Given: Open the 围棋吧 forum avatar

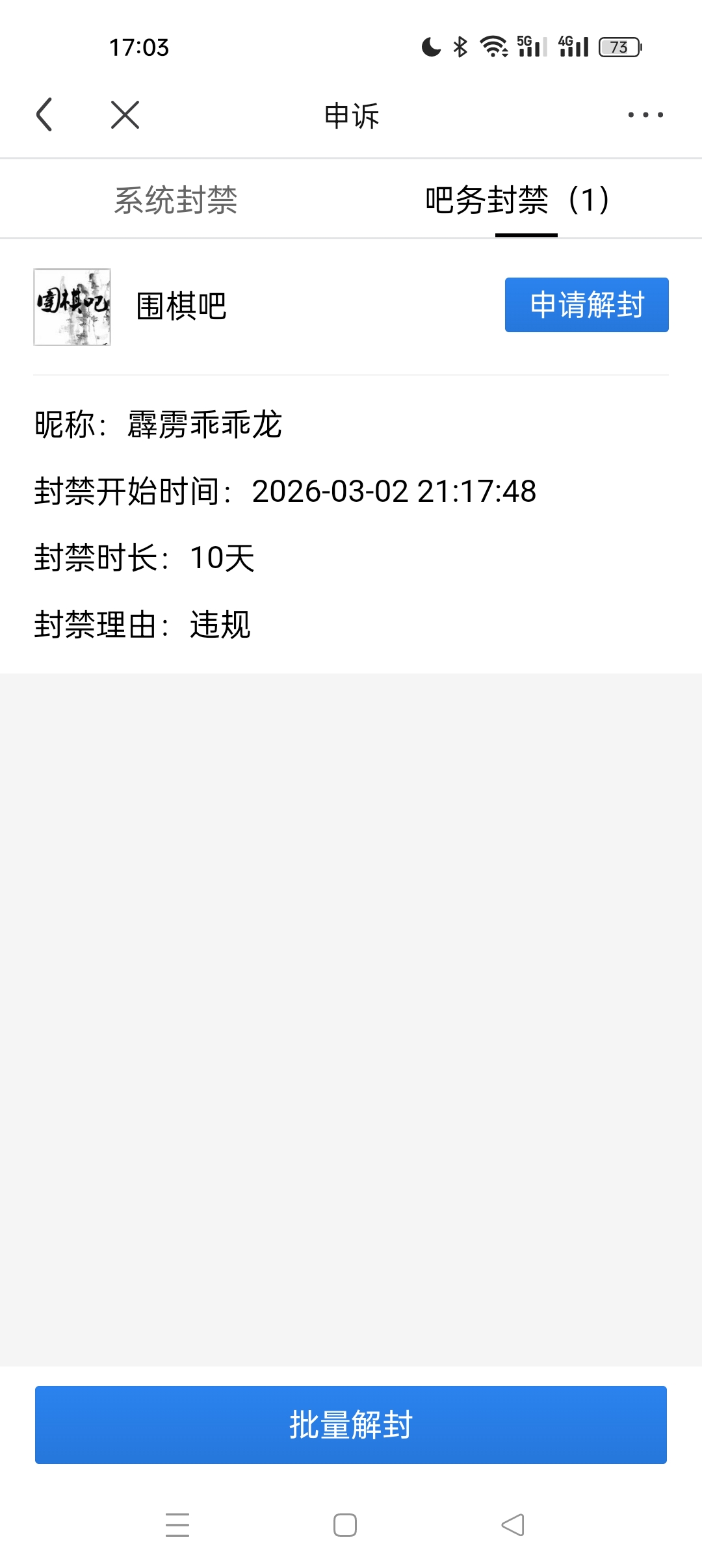Looking at the screenshot, I should [72, 307].
